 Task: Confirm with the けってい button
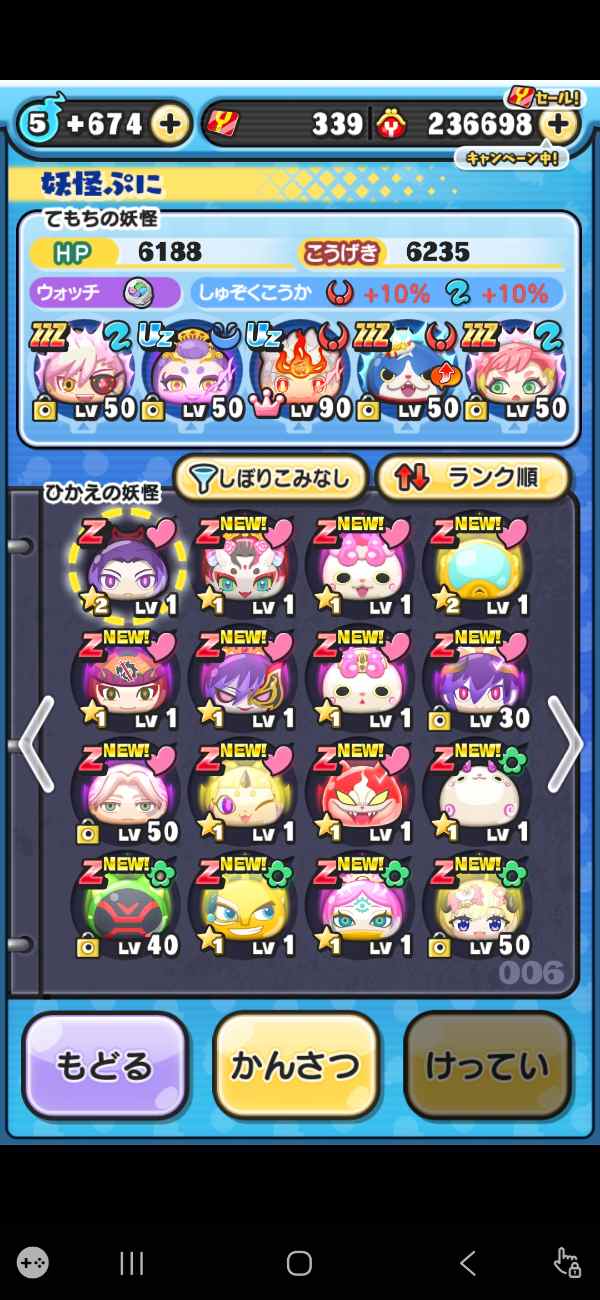pyautogui.click(x=487, y=1066)
